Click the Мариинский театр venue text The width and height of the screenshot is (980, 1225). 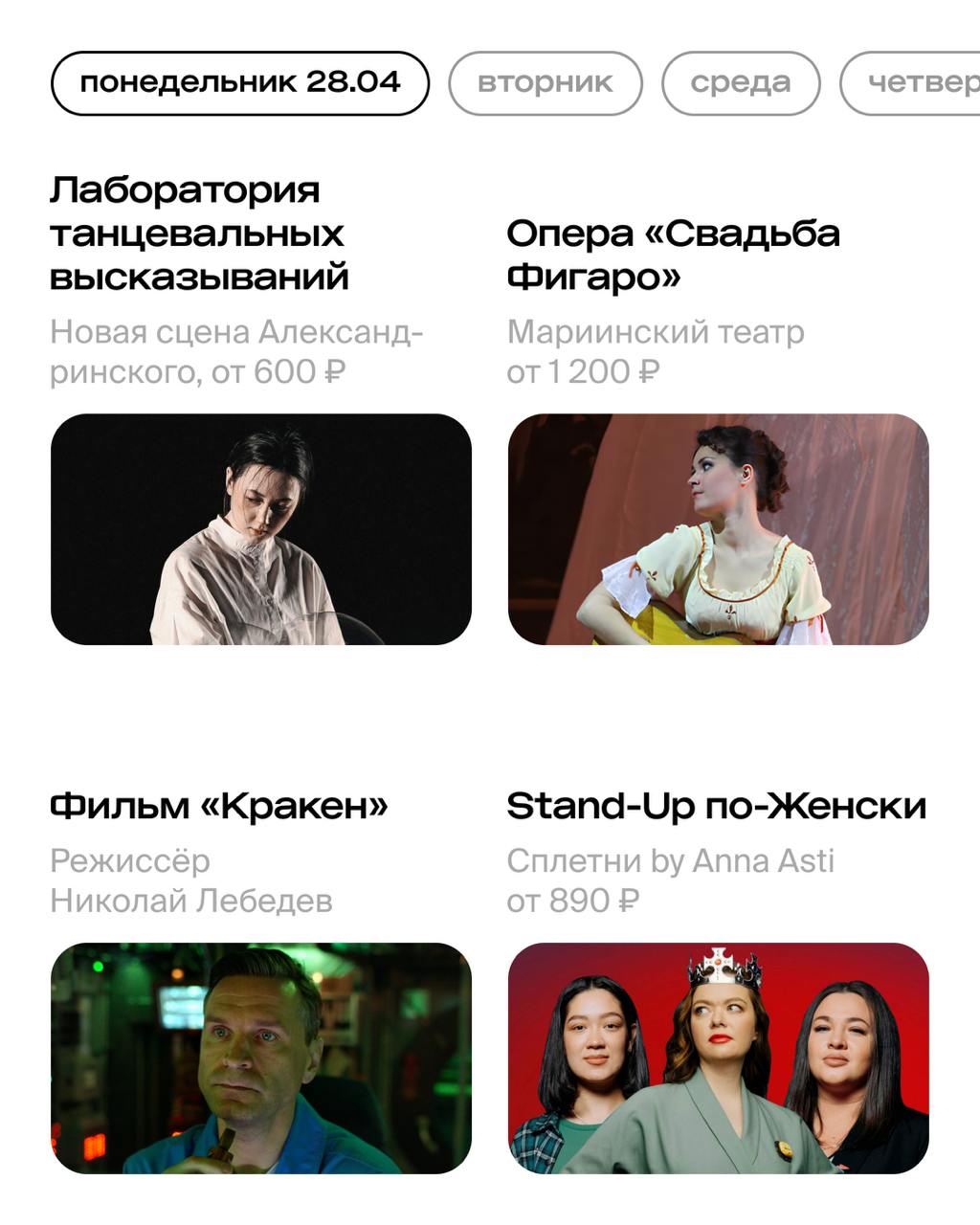tap(657, 332)
